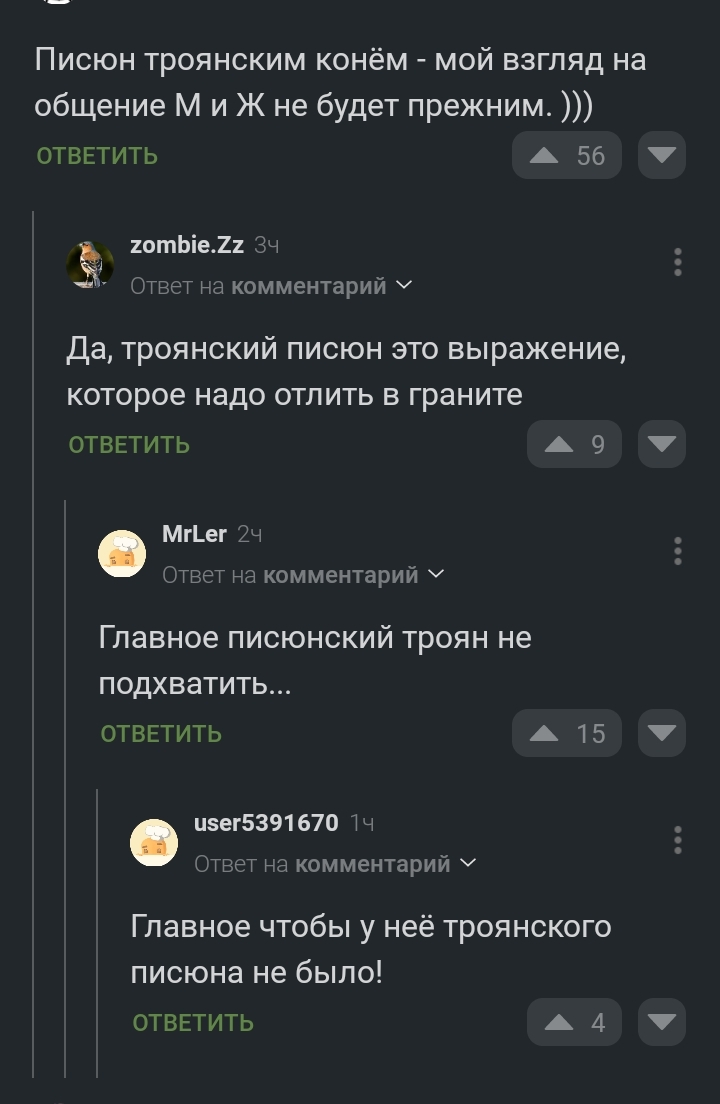This screenshot has width=720, height=1104.
Task: Downvote MrLer's comment
Action: pos(661,734)
